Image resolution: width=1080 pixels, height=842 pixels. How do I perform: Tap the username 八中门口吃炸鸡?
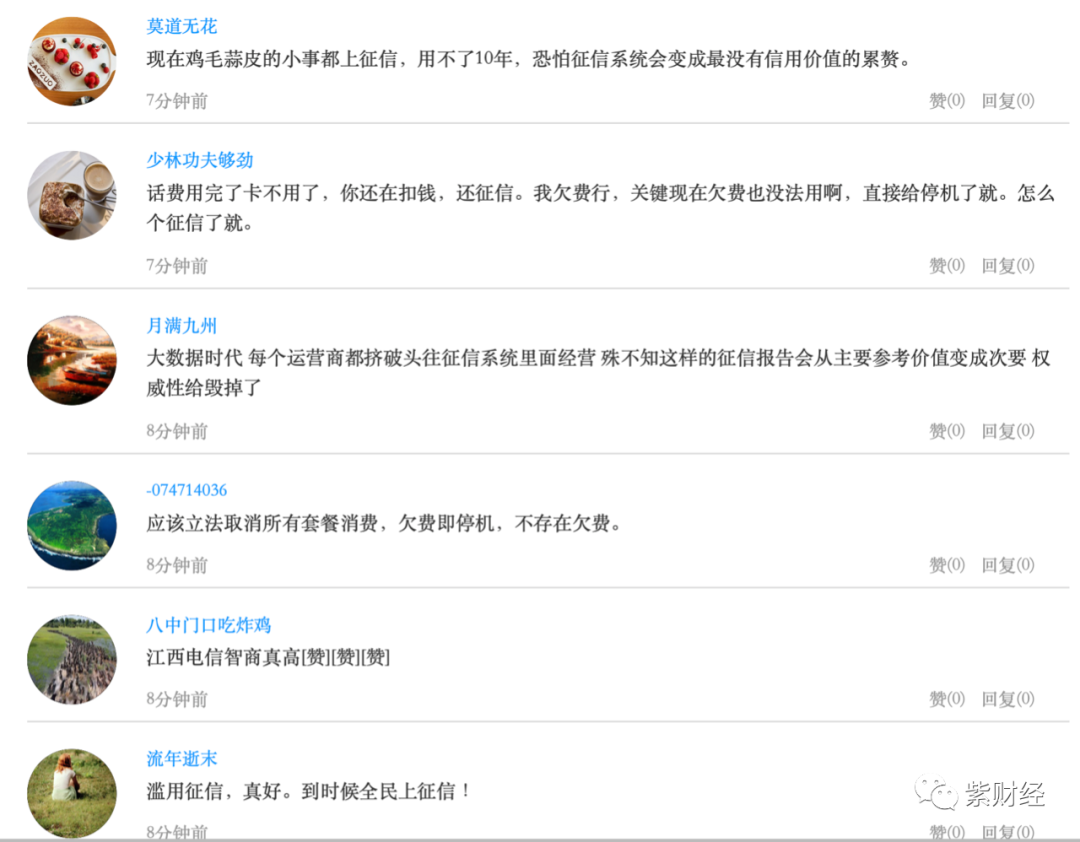[x=209, y=625]
